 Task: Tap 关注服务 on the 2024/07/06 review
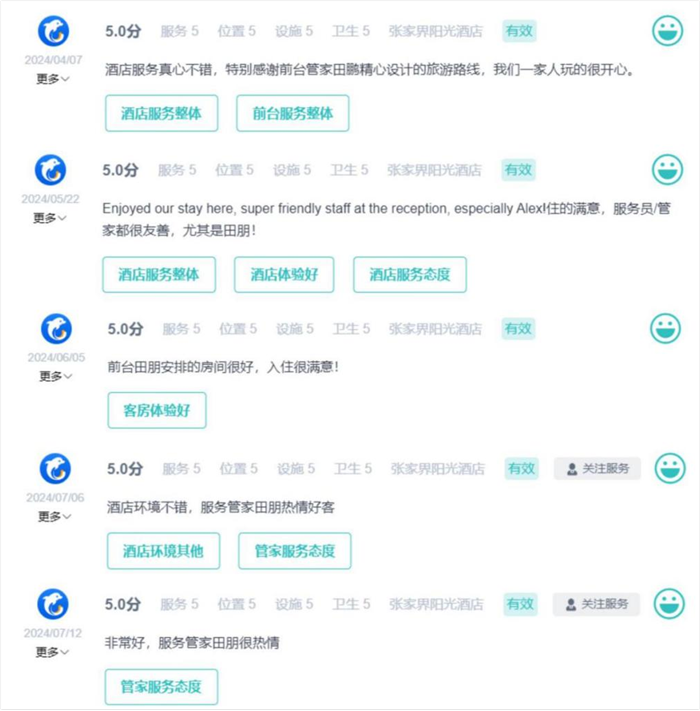pos(597,468)
